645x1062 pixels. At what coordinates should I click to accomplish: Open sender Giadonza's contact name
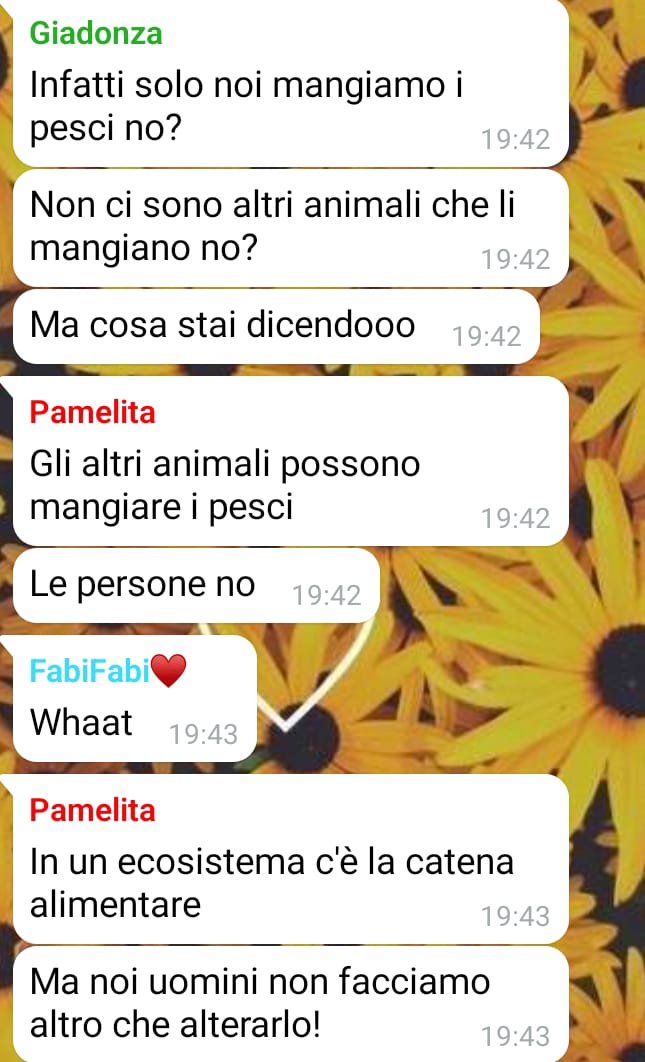click(96, 33)
